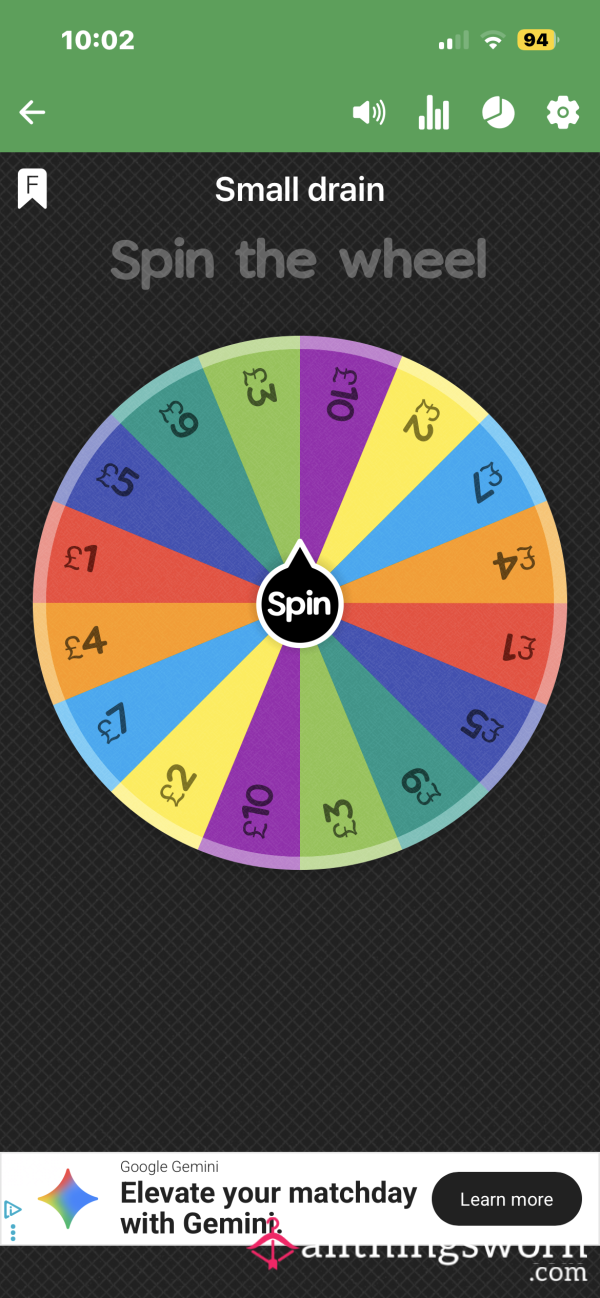Go back with the arrow icon

point(33,112)
